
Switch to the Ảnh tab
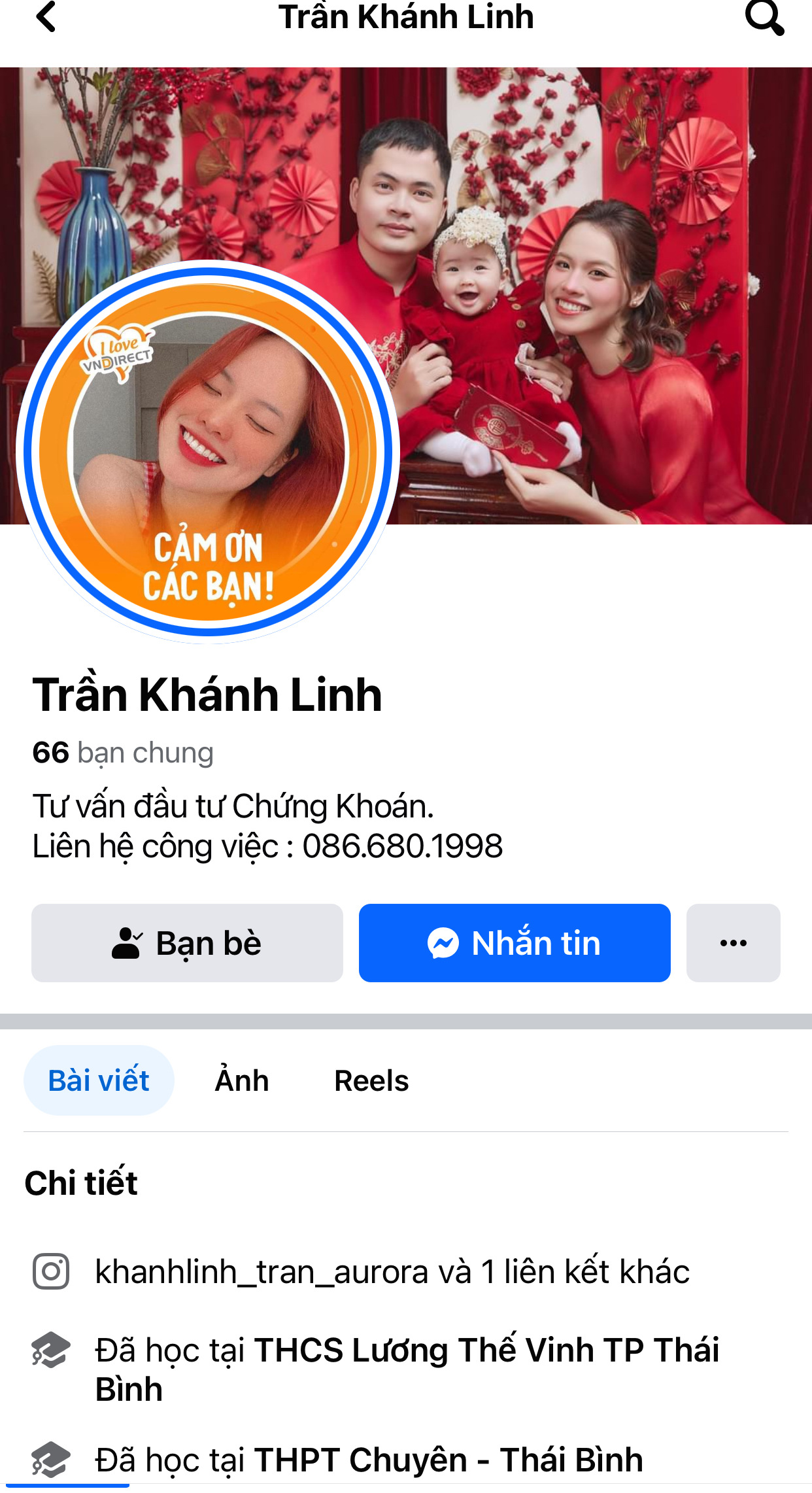pyautogui.click(x=242, y=1080)
